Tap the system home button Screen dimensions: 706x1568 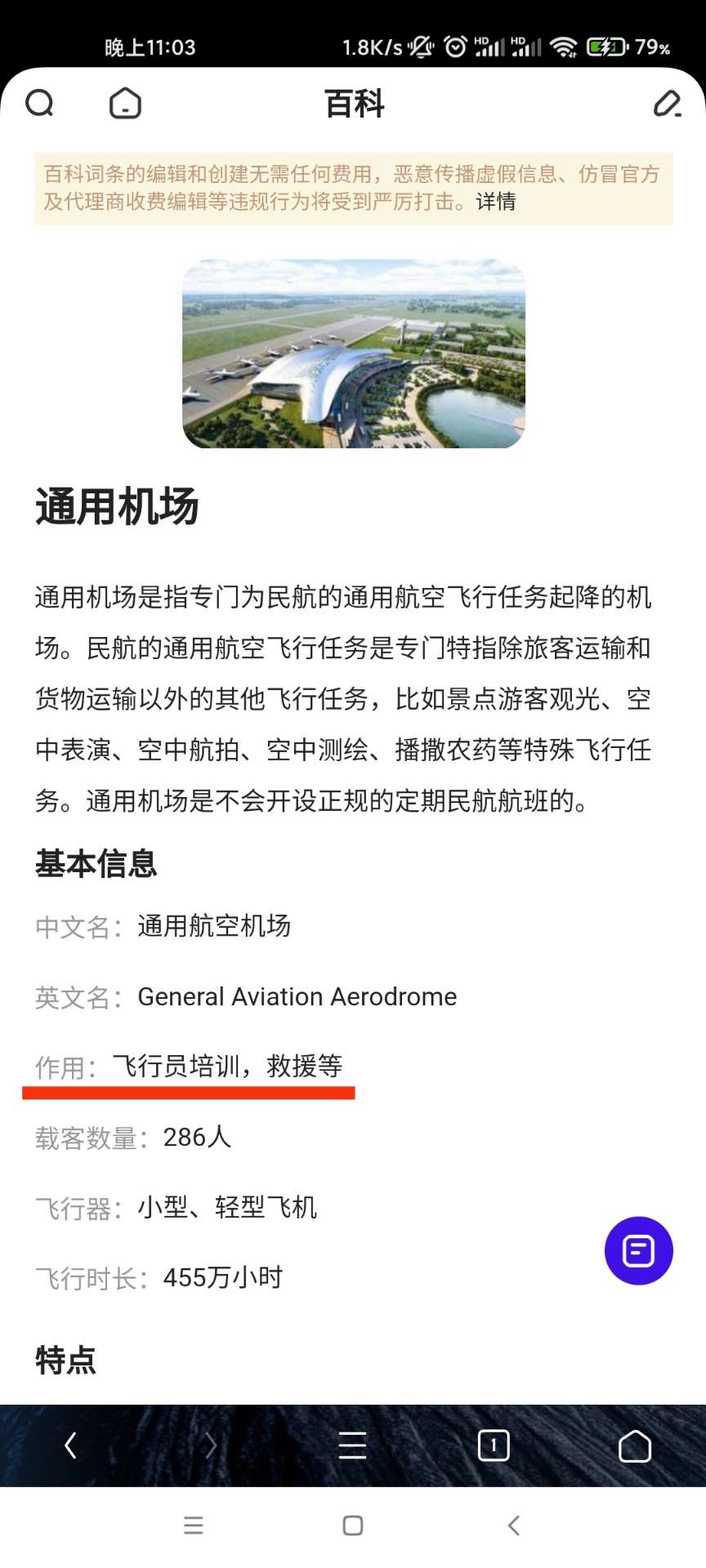[353, 1526]
